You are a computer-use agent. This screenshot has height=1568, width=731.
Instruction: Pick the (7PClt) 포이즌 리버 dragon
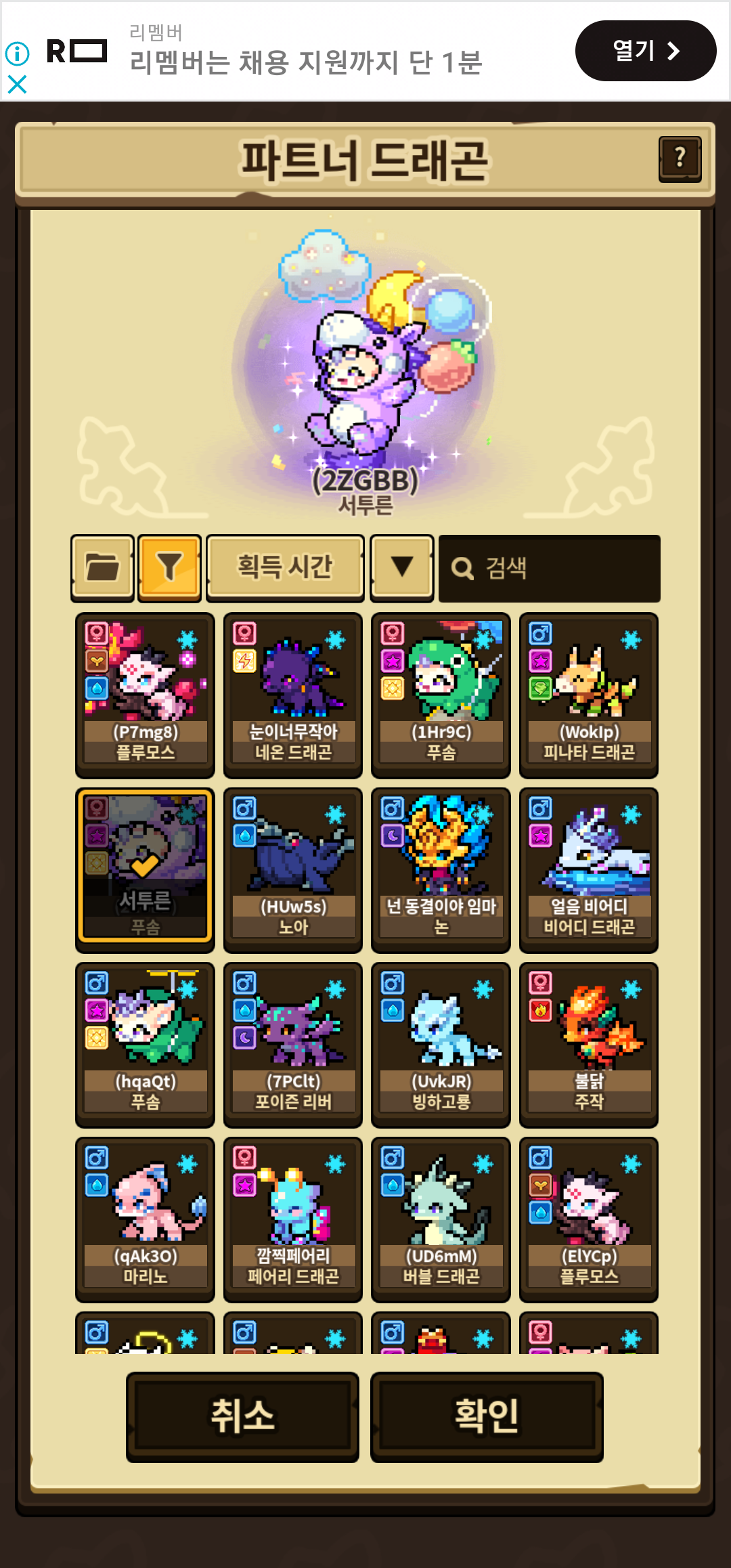[293, 1045]
